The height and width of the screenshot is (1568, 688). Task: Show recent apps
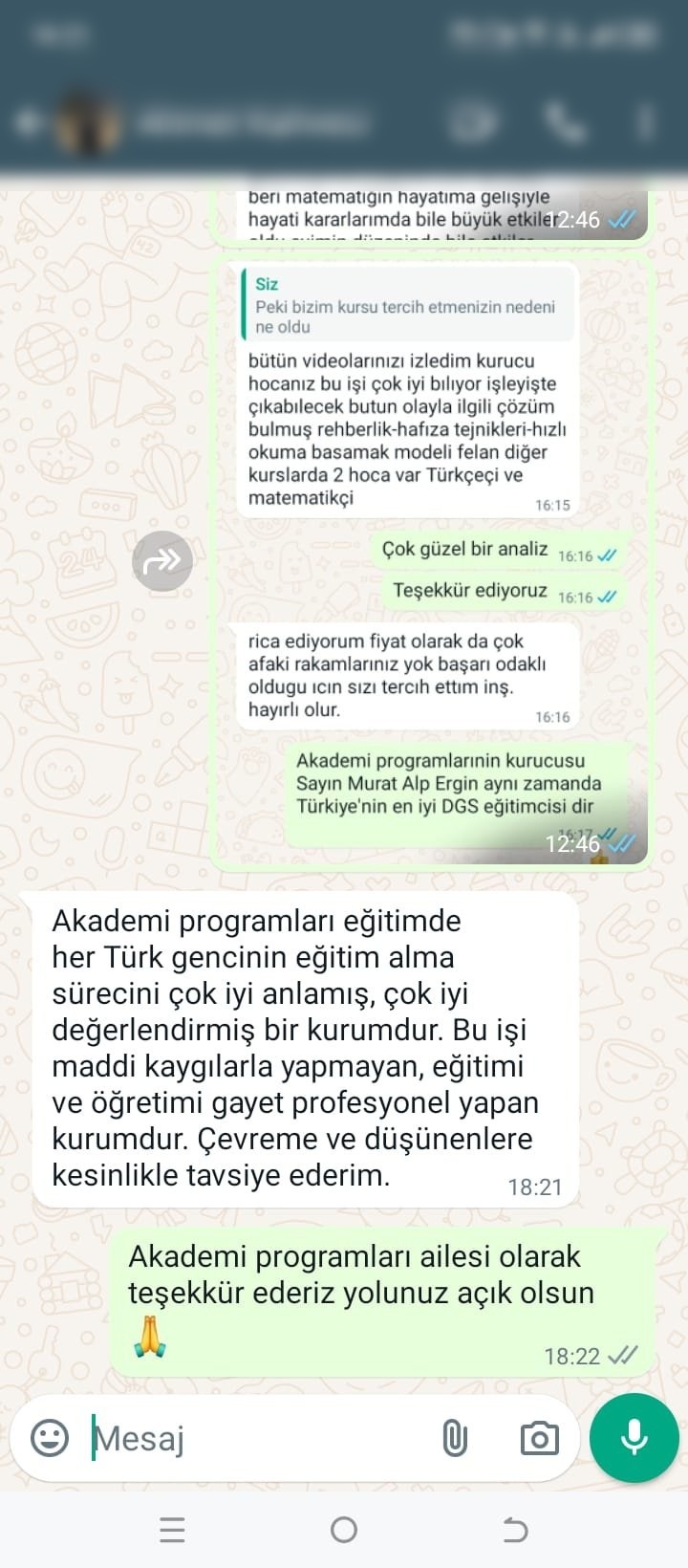pyautogui.click(x=172, y=1530)
